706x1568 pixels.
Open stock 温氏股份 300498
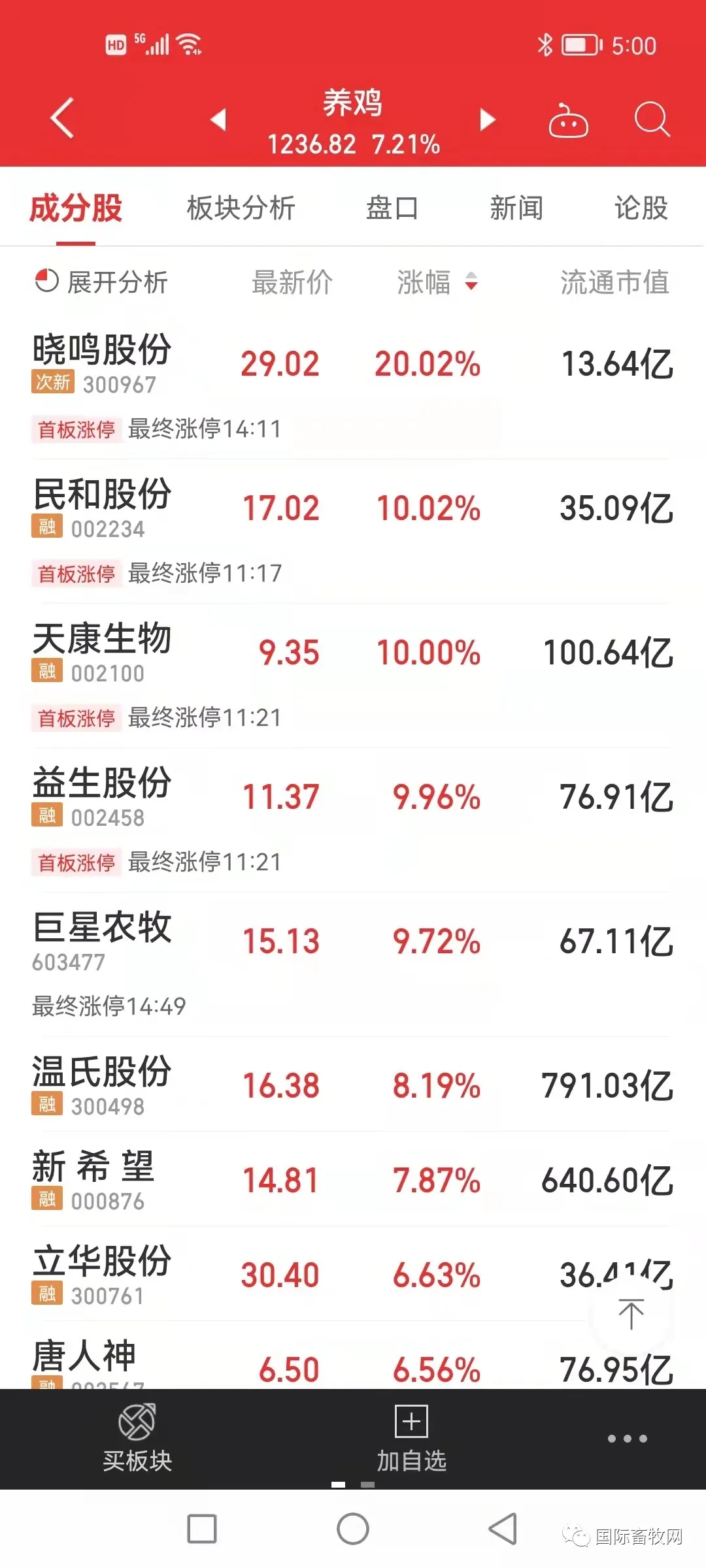(353, 1085)
